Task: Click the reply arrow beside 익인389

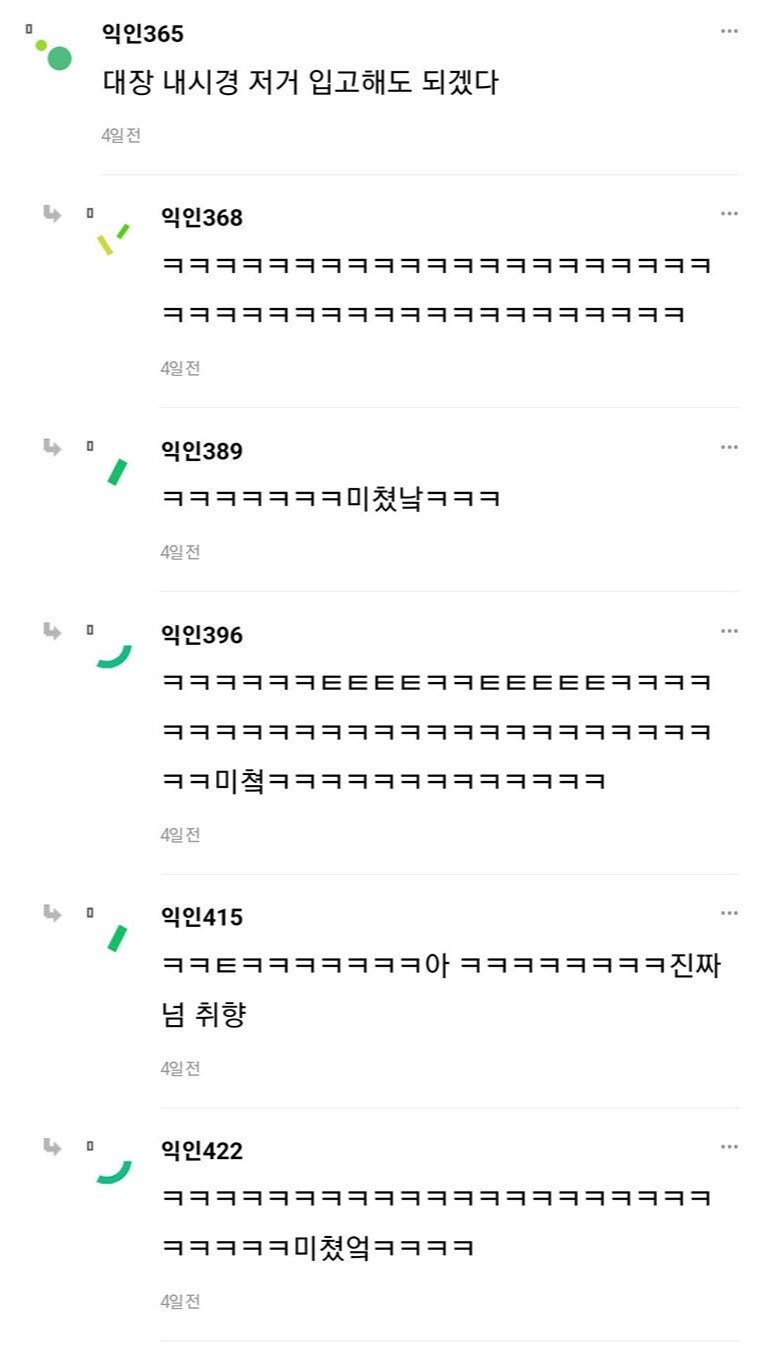Action: [51, 447]
